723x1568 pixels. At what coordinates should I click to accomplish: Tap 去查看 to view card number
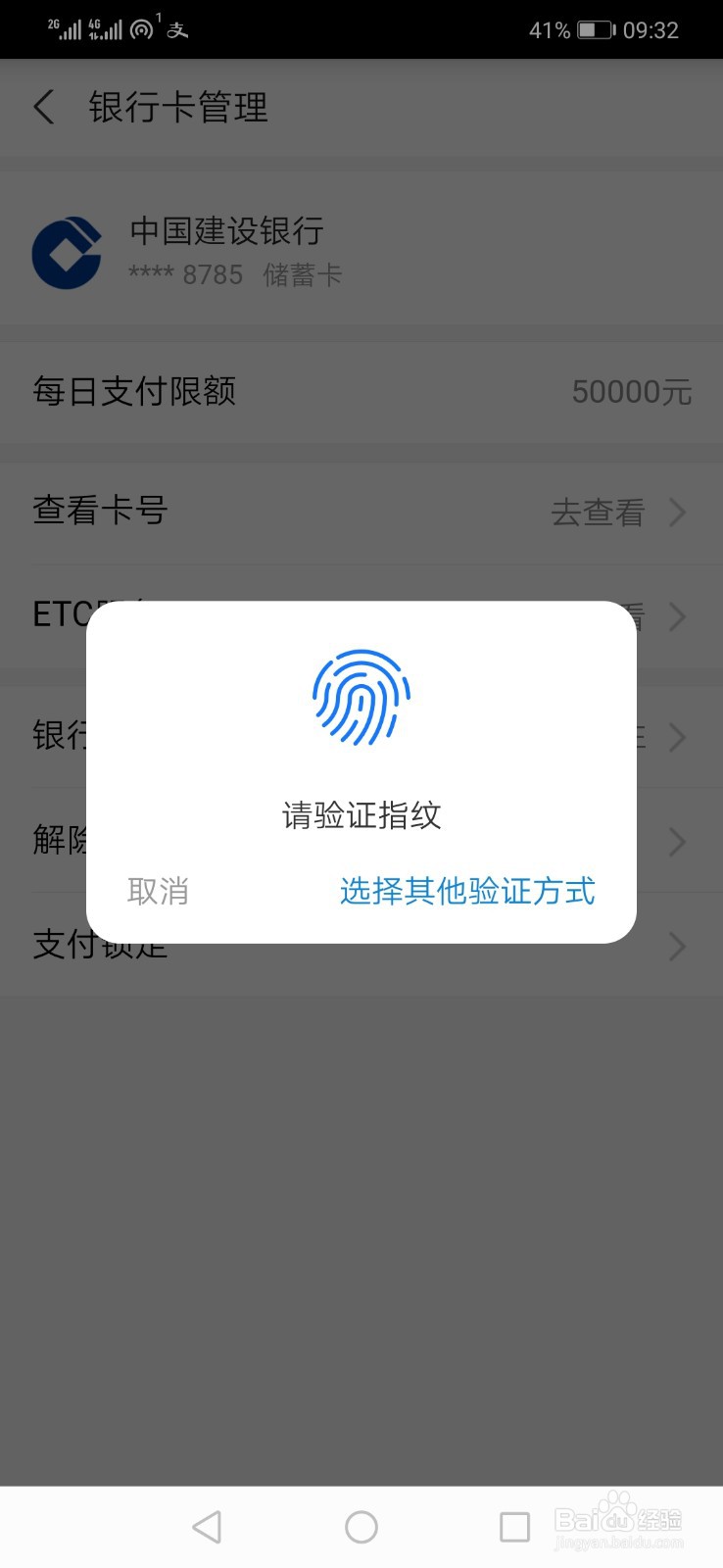pyautogui.click(x=598, y=512)
